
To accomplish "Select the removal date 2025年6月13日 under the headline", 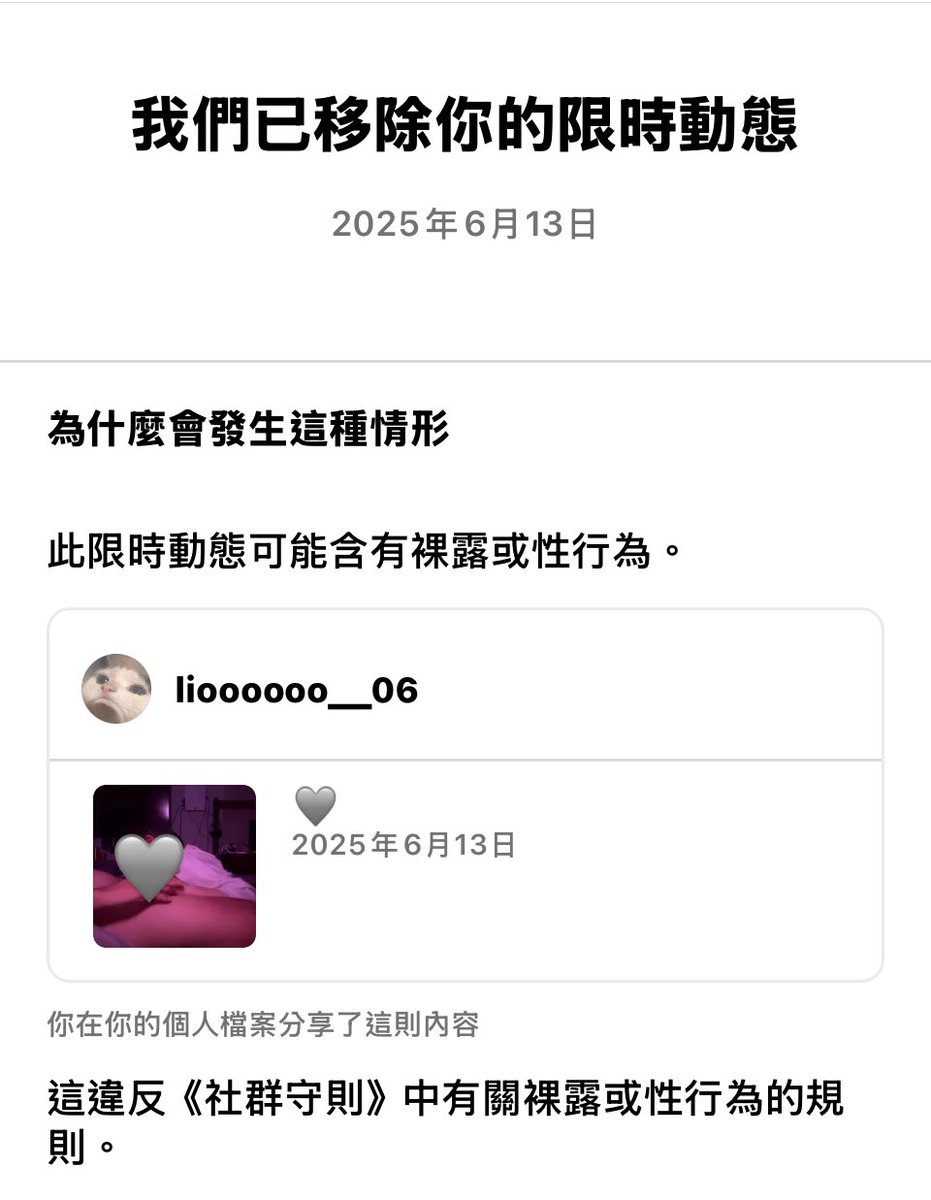I will tap(465, 224).
